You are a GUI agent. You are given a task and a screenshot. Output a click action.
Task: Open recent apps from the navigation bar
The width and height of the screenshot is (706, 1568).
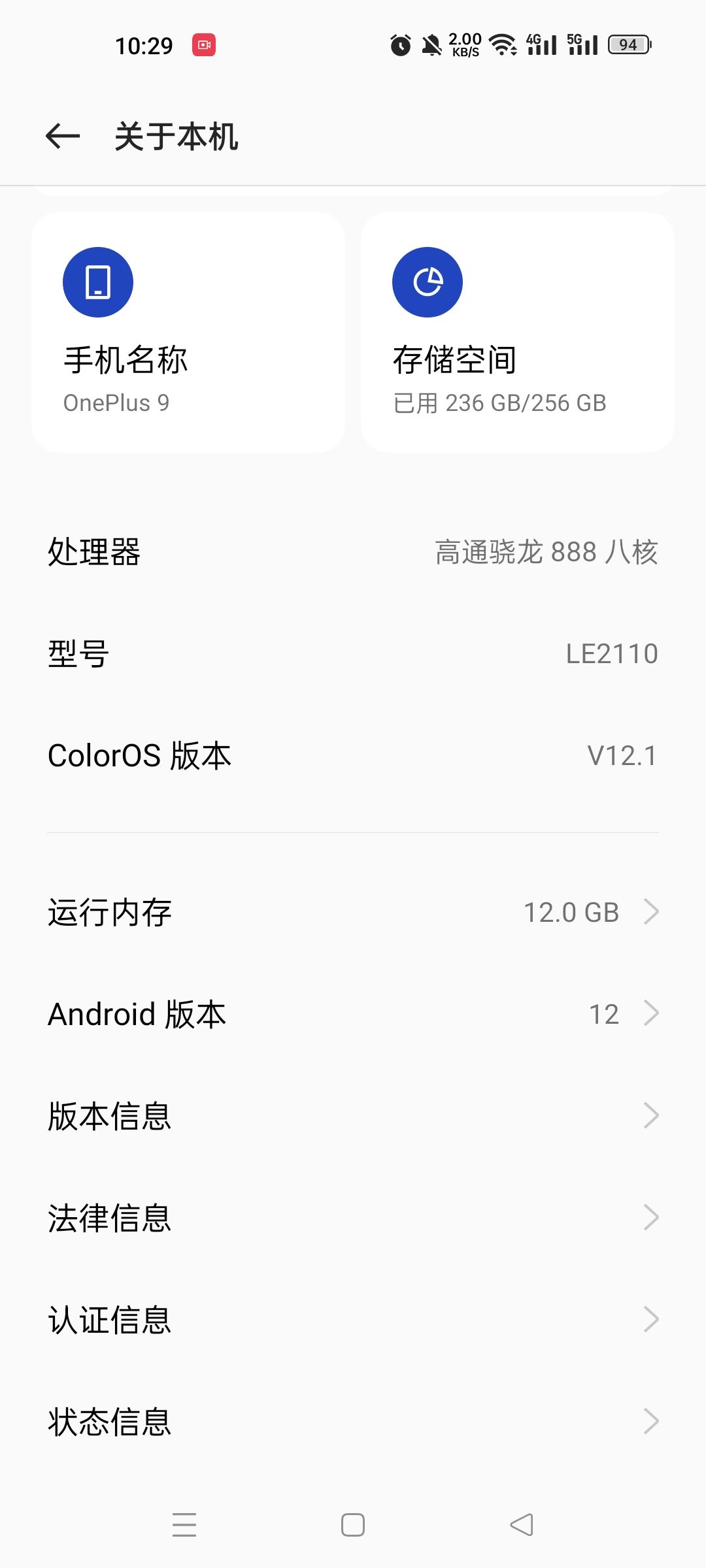point(184,1525)
